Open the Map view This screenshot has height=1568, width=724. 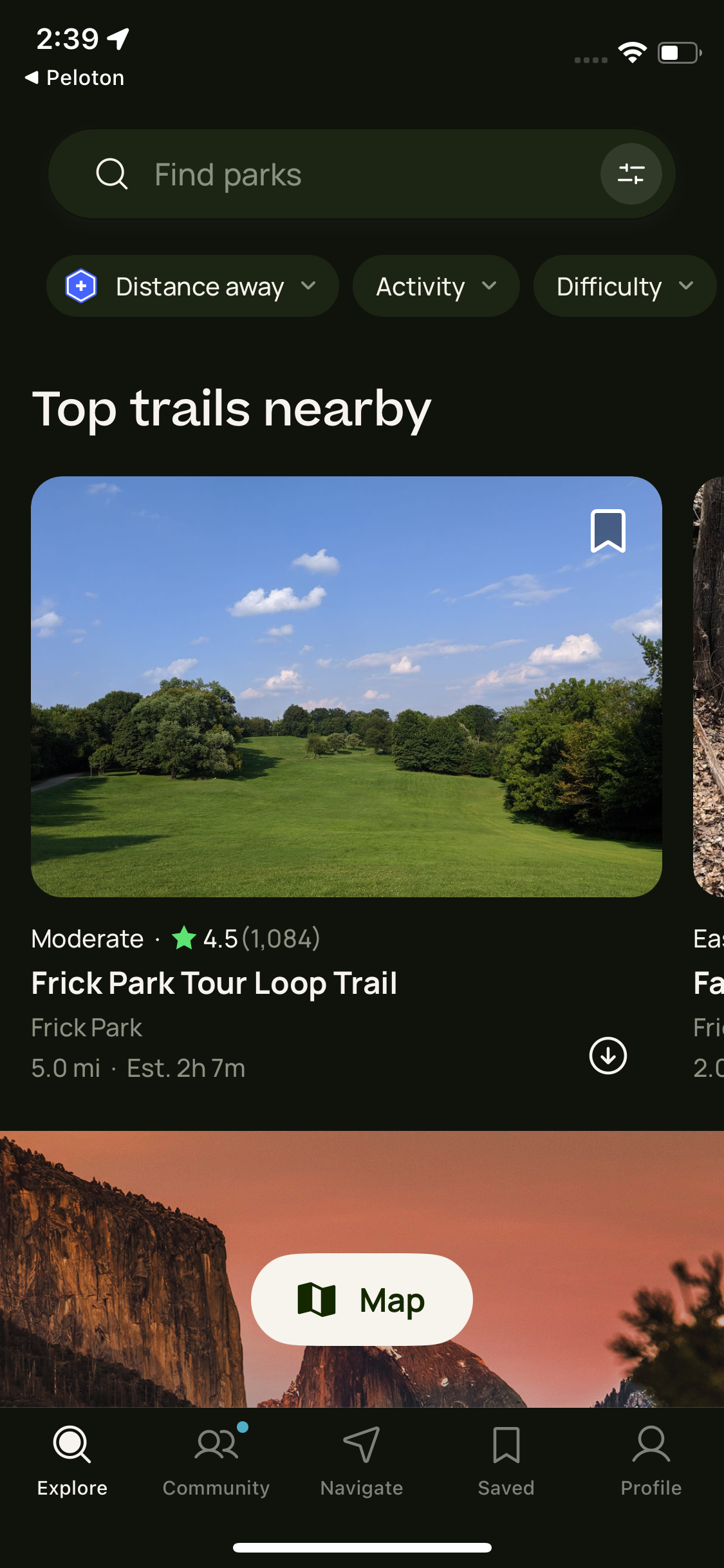click(x=360, y=1299)
